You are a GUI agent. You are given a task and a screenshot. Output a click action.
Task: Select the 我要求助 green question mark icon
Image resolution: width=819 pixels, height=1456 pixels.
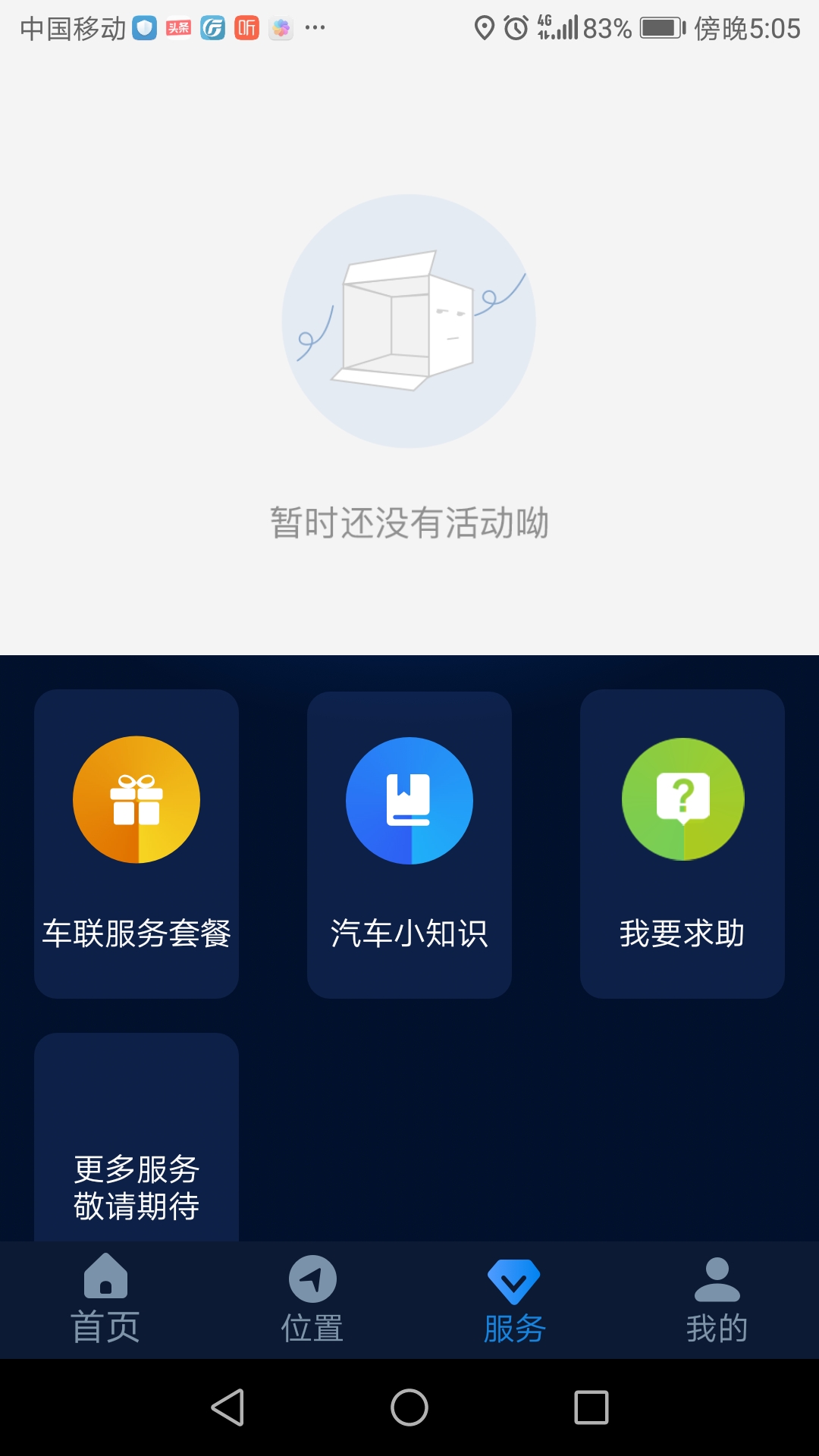point(682,799)
